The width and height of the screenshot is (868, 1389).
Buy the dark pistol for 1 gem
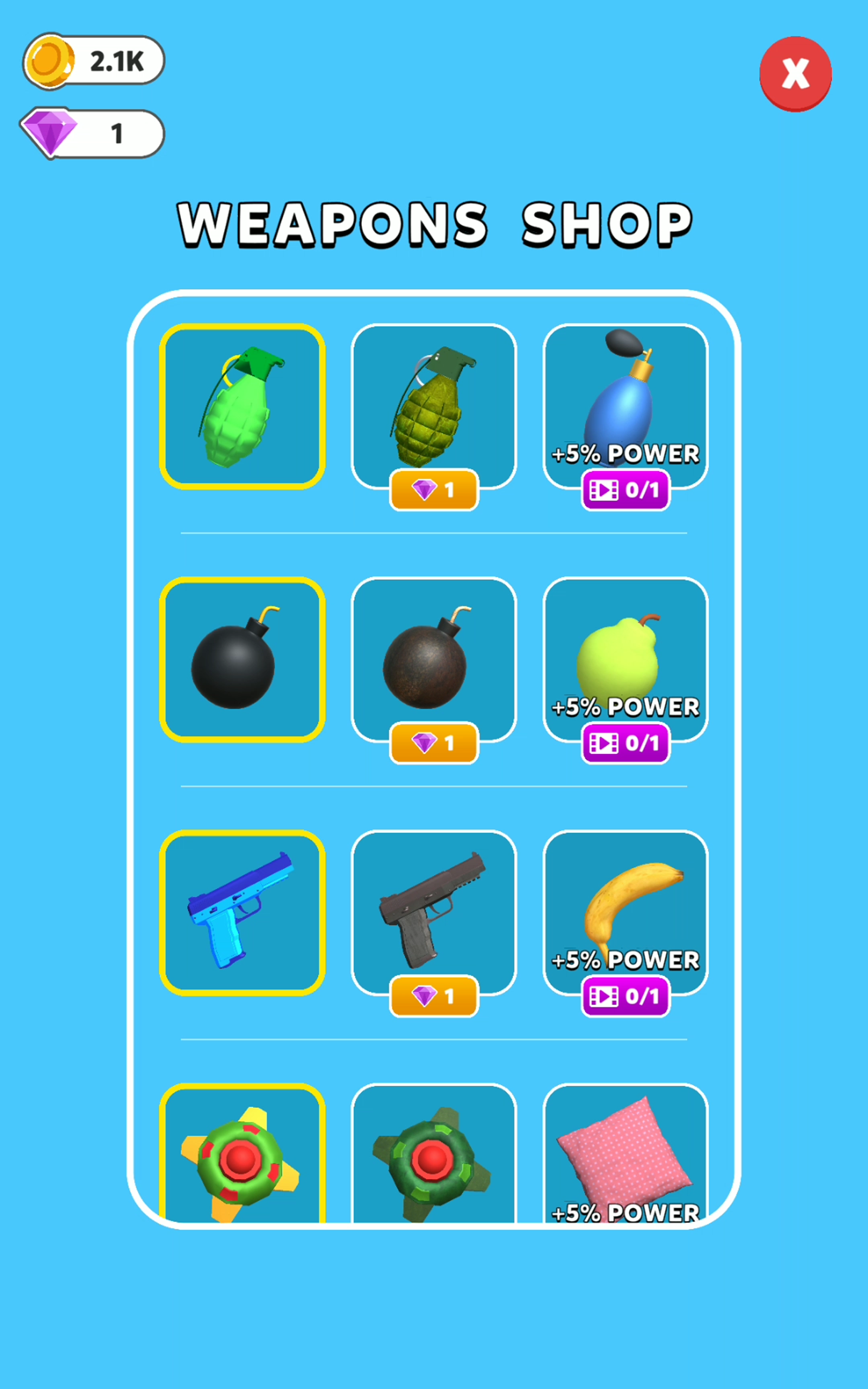point(433,996)
